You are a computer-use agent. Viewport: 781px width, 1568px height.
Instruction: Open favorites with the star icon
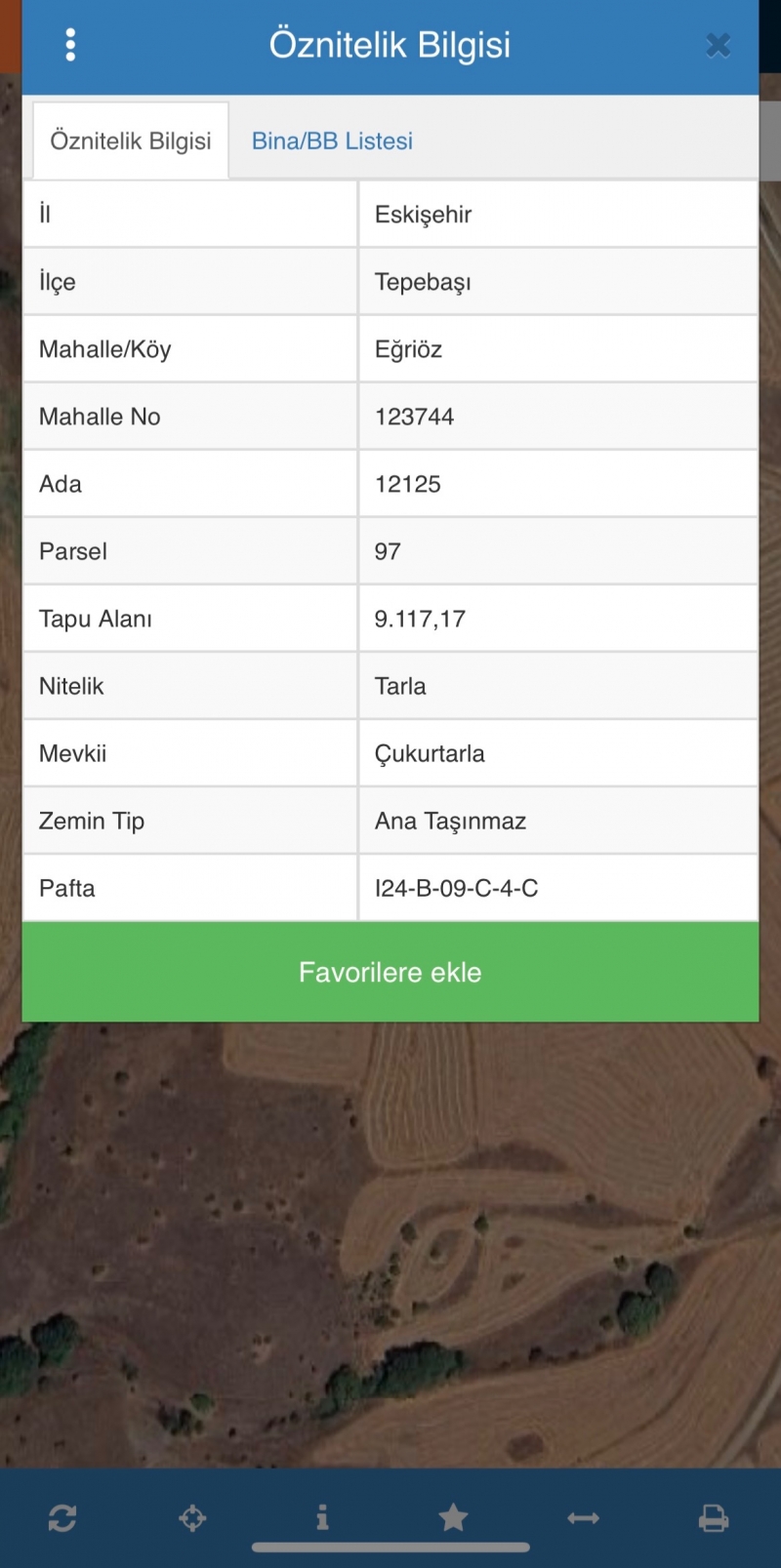click(453, 1517)
